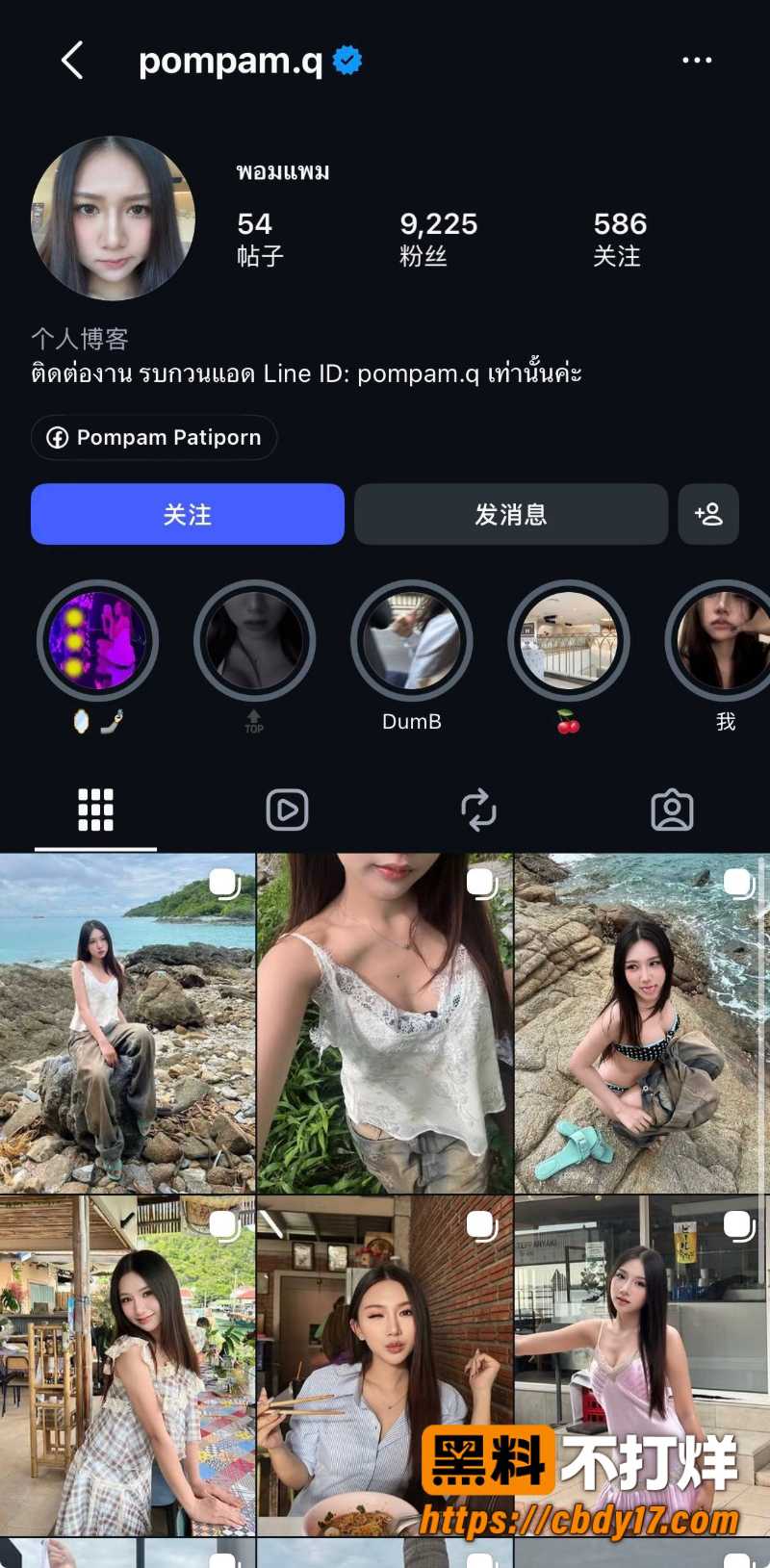Open the Pompam Patiporn Facebook link
This screenshot has width=770, height=1568.
click(154, 437)
